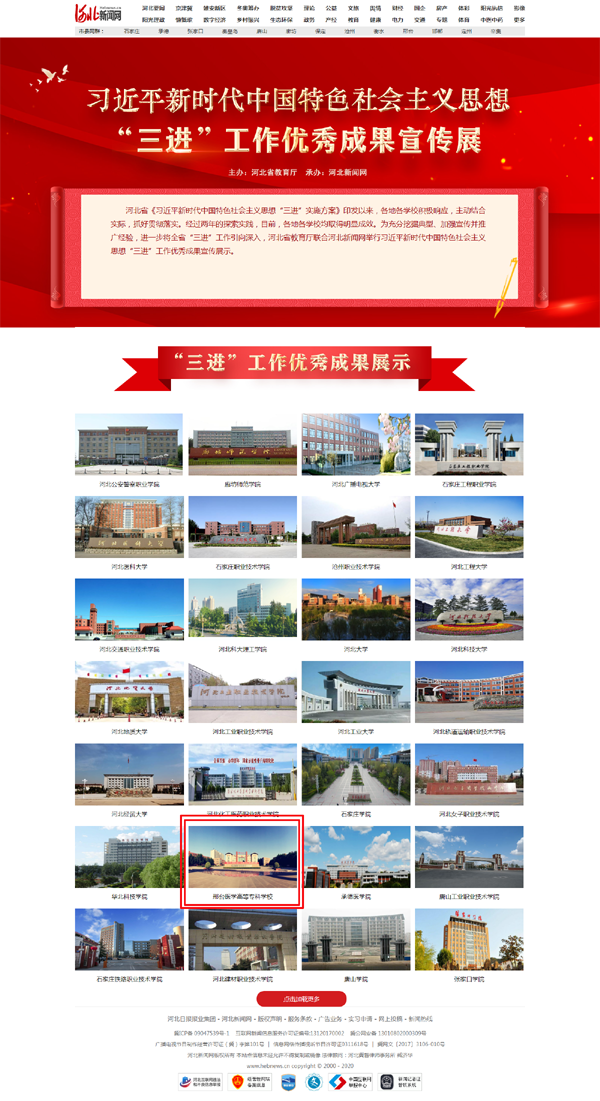Select the 河北科技大学 tile
Screen dimensions: 600x1101
[x=468, y=611]
